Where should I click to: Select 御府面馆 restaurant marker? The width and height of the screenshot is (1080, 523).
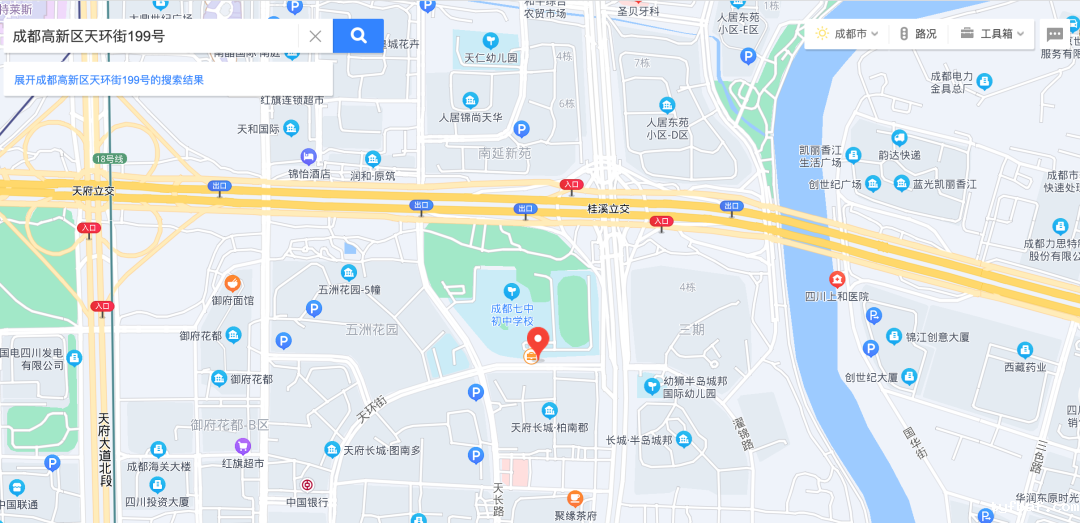click(232, 283)
